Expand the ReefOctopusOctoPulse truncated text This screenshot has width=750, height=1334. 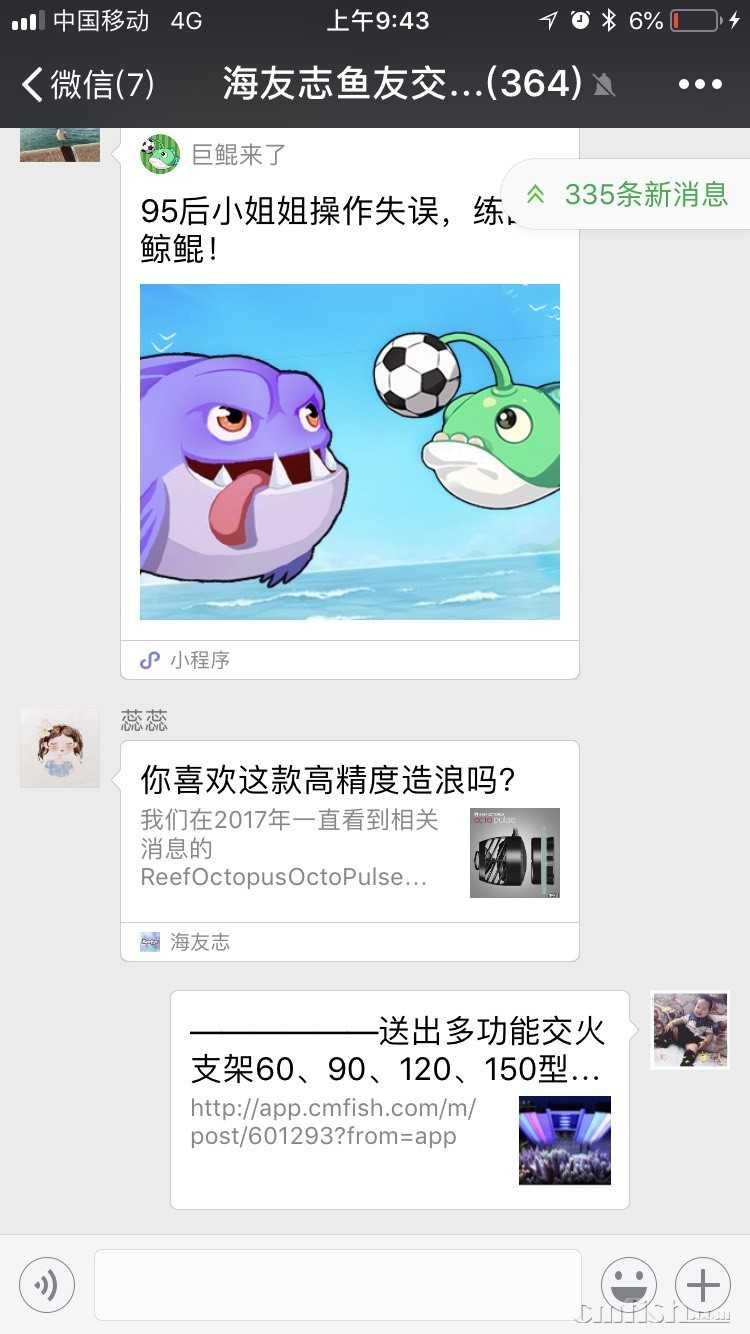(289, 877)
